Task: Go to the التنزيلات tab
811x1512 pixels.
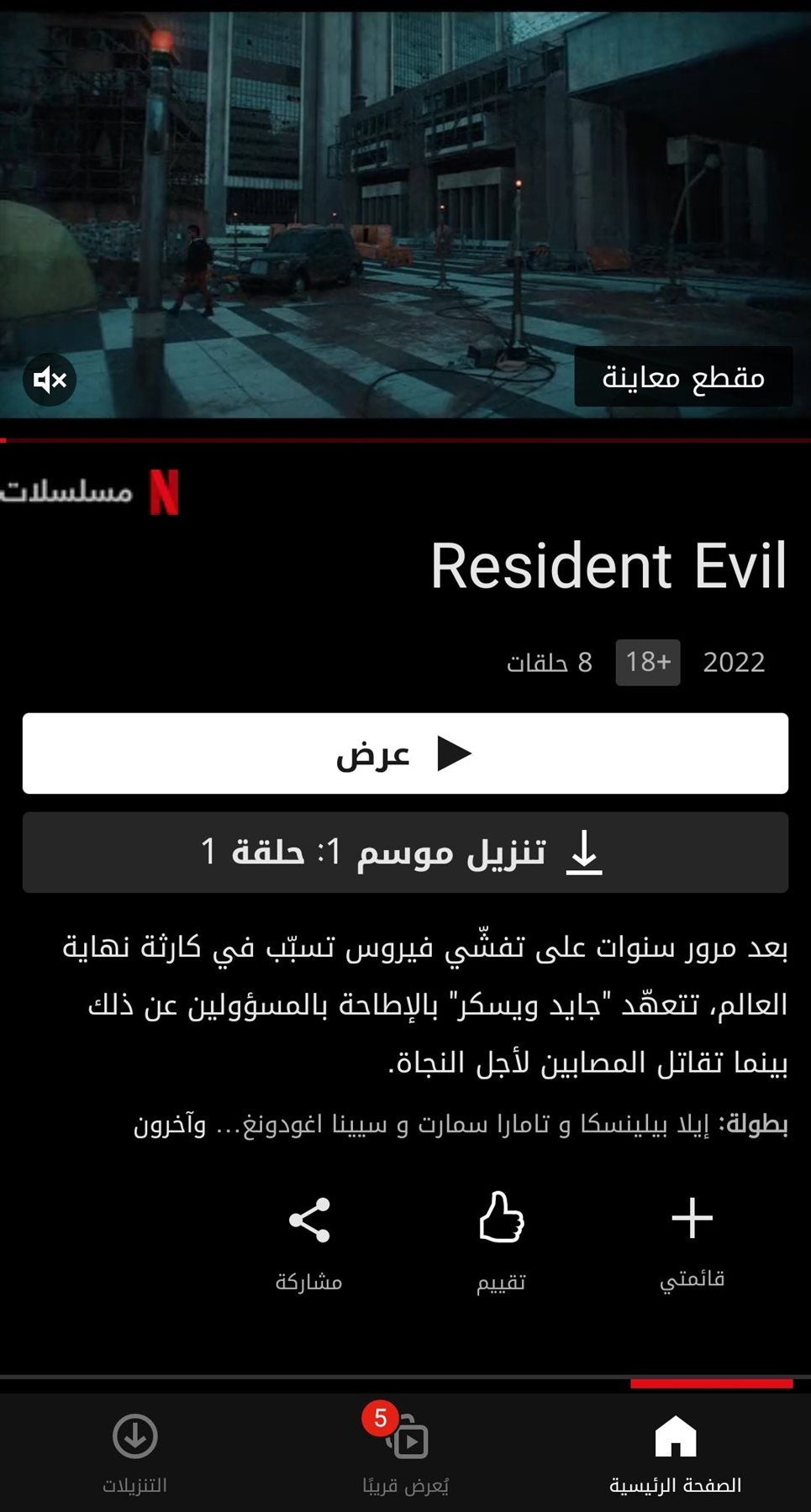Action: 135,1452
